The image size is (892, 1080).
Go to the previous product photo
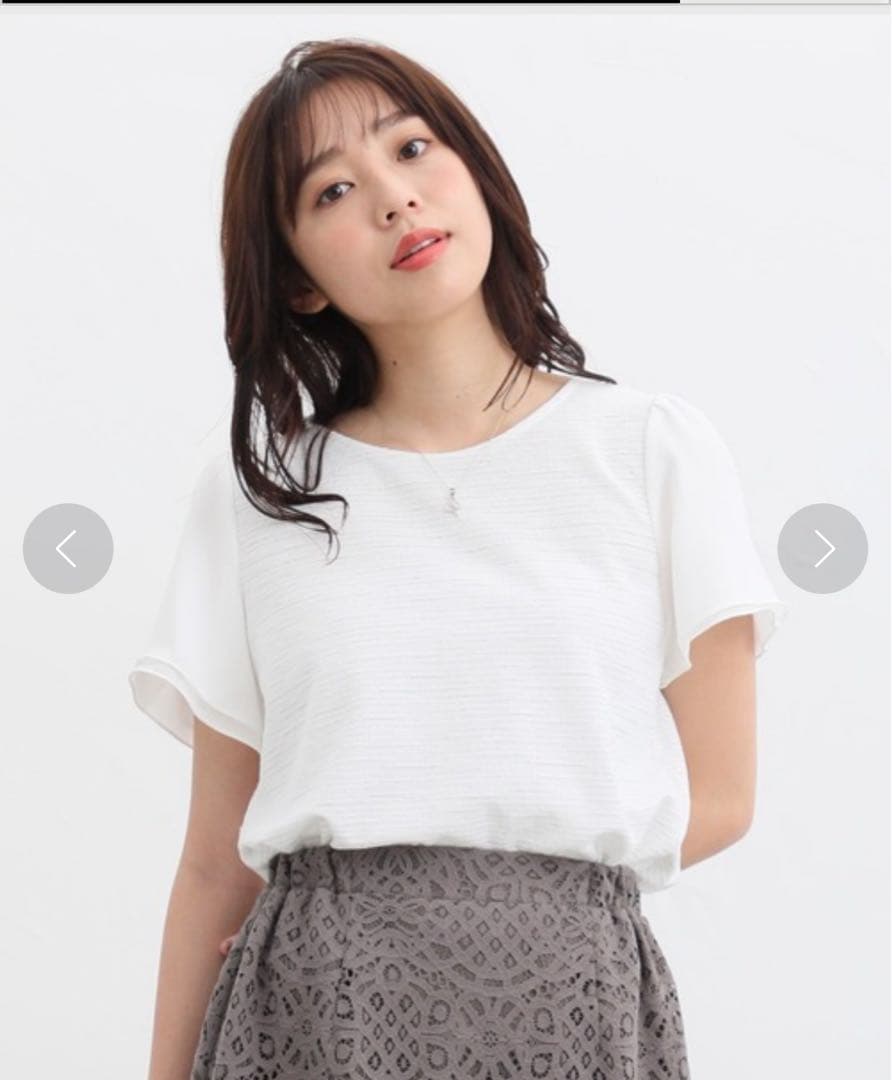tap(68, 548)
